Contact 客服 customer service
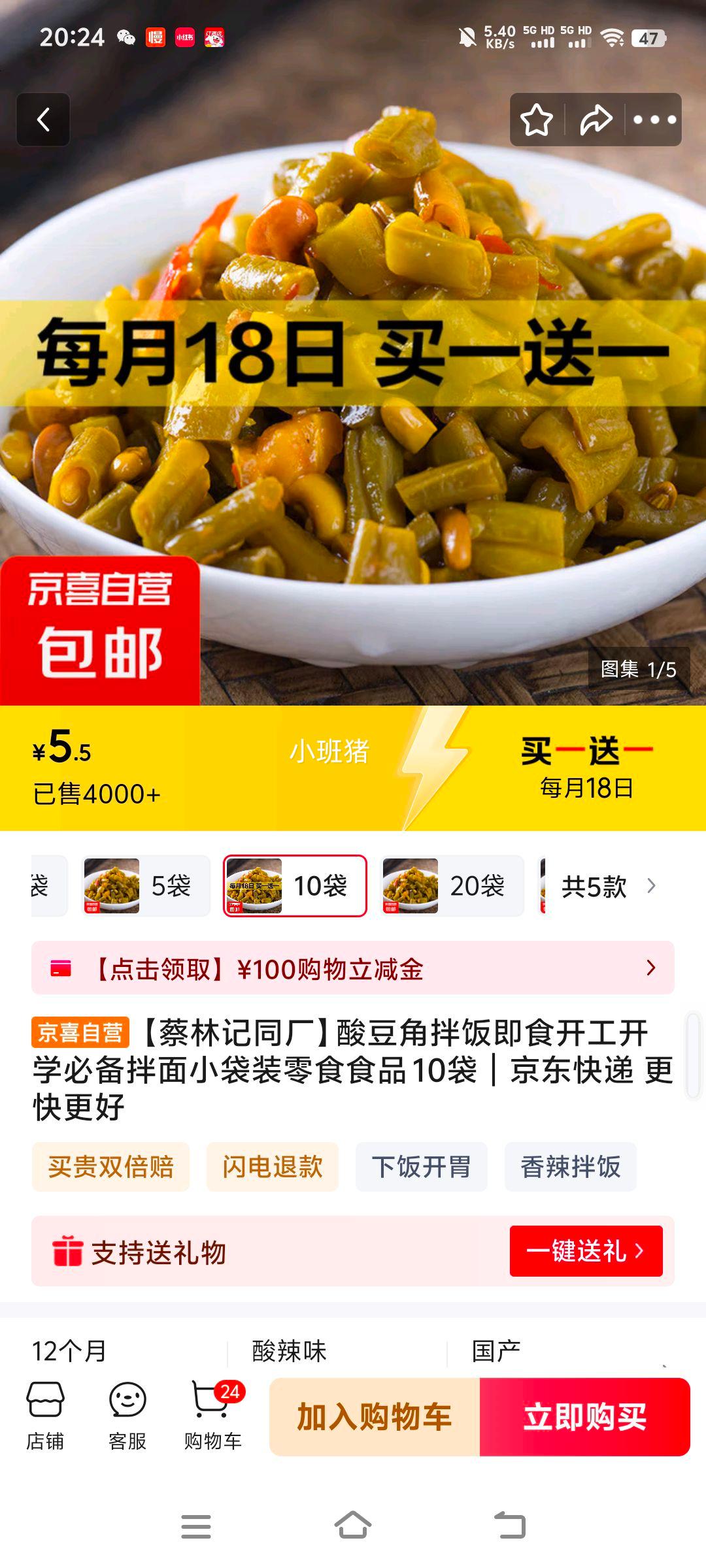 tap(127, 1416)
